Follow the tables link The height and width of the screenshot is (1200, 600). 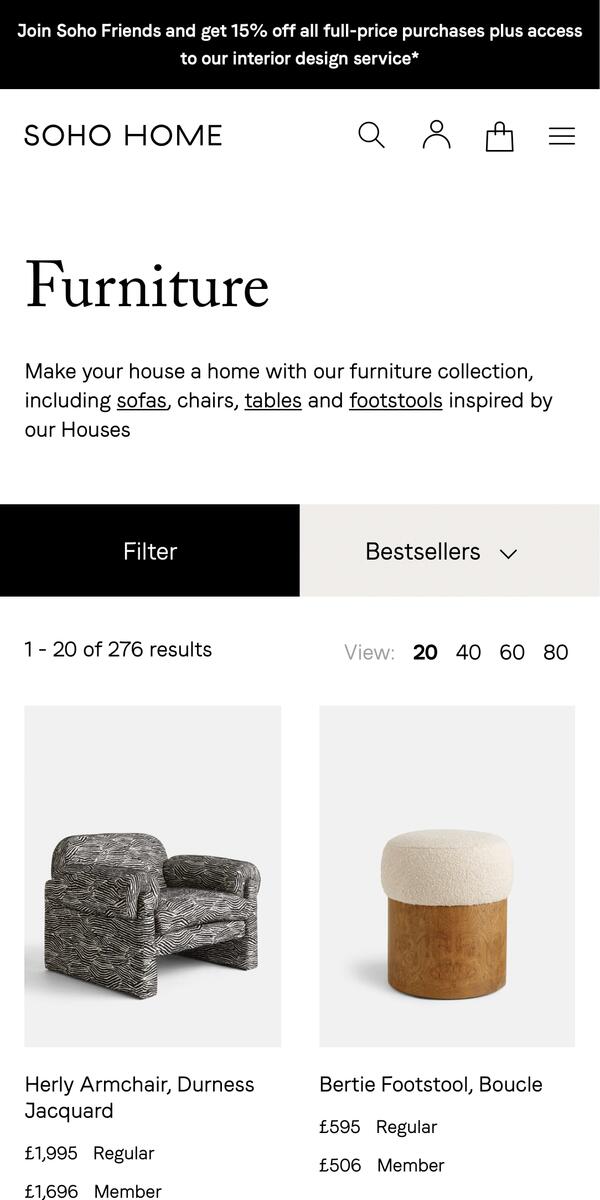click(x=273, y=401)
